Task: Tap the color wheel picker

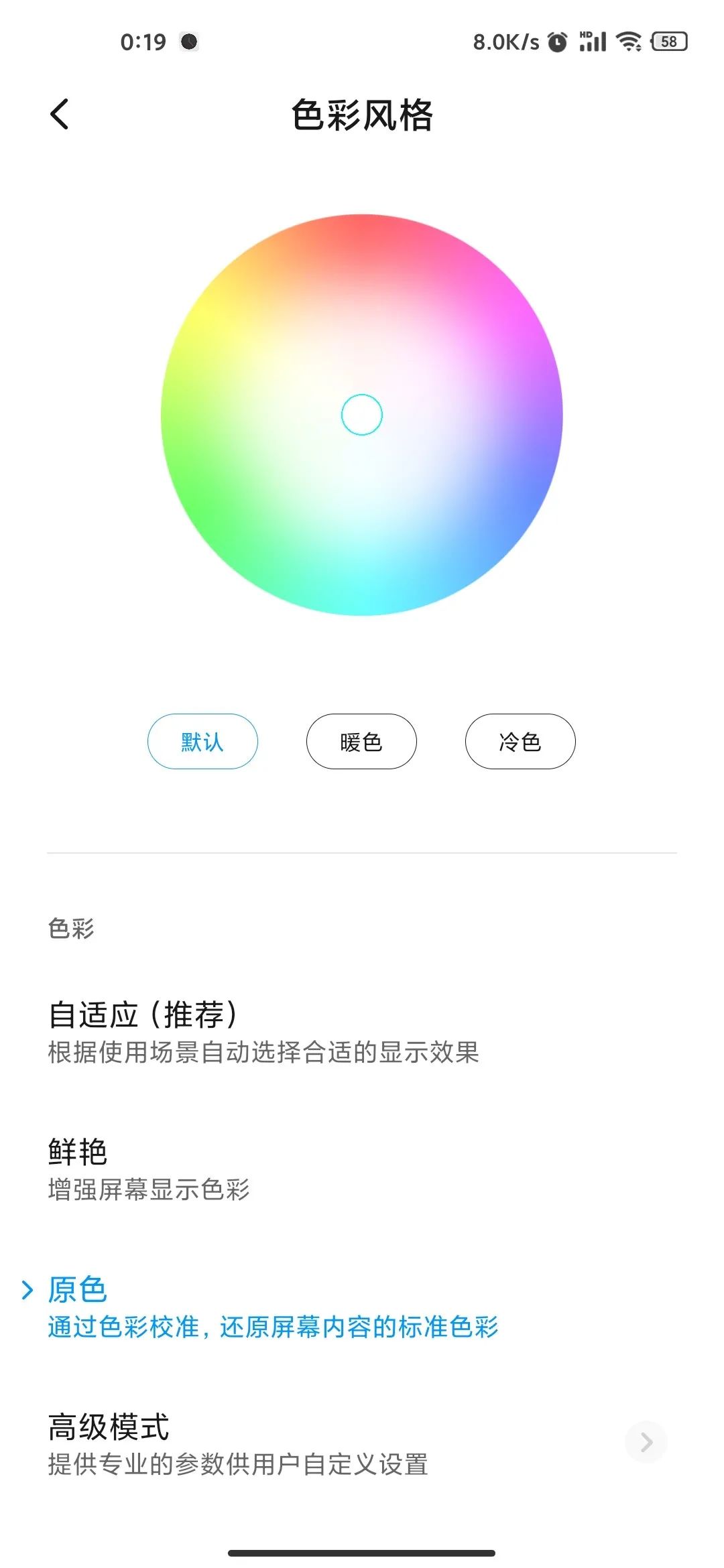Action: 362,415
